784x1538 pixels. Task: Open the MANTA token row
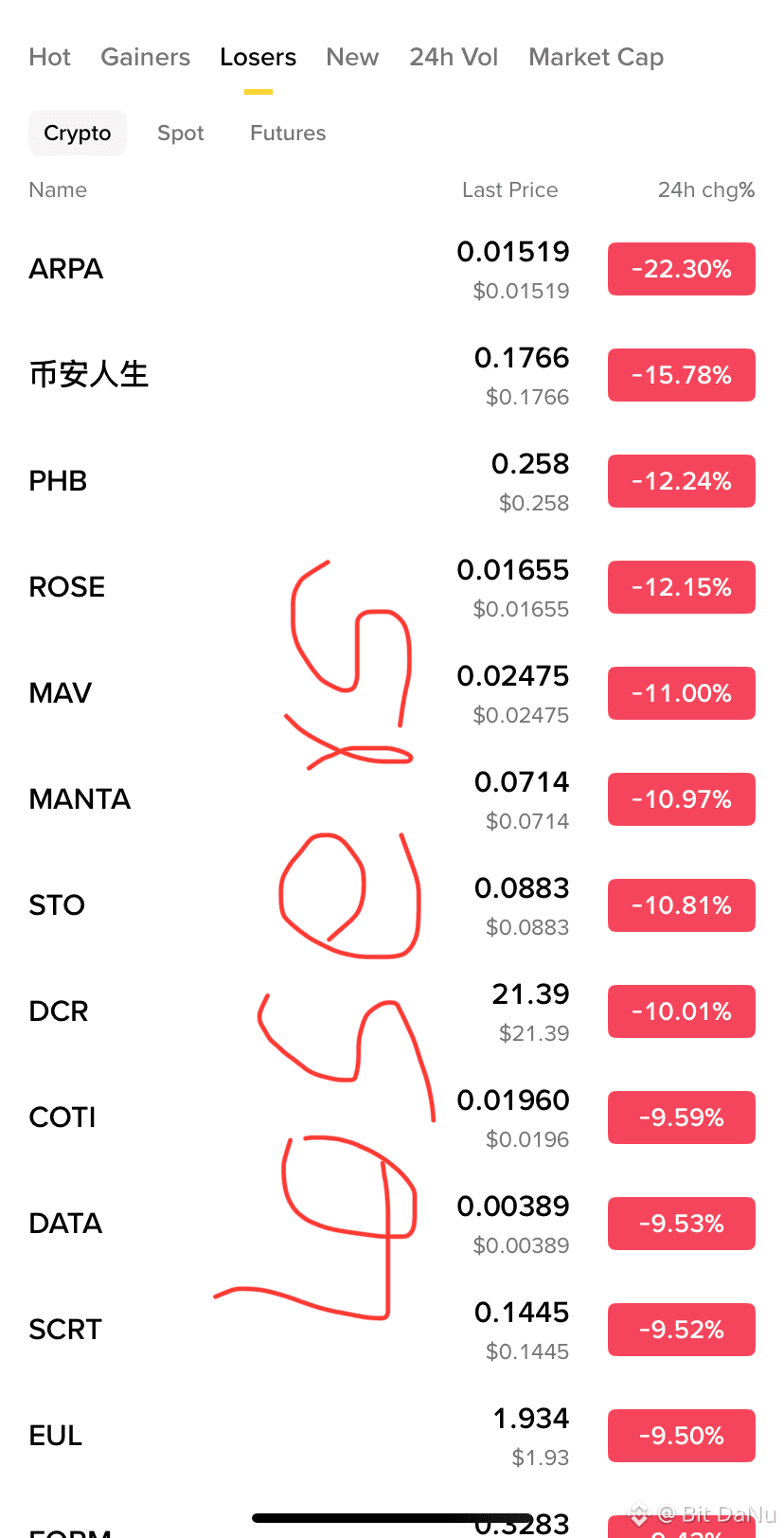tap(80, 798)
